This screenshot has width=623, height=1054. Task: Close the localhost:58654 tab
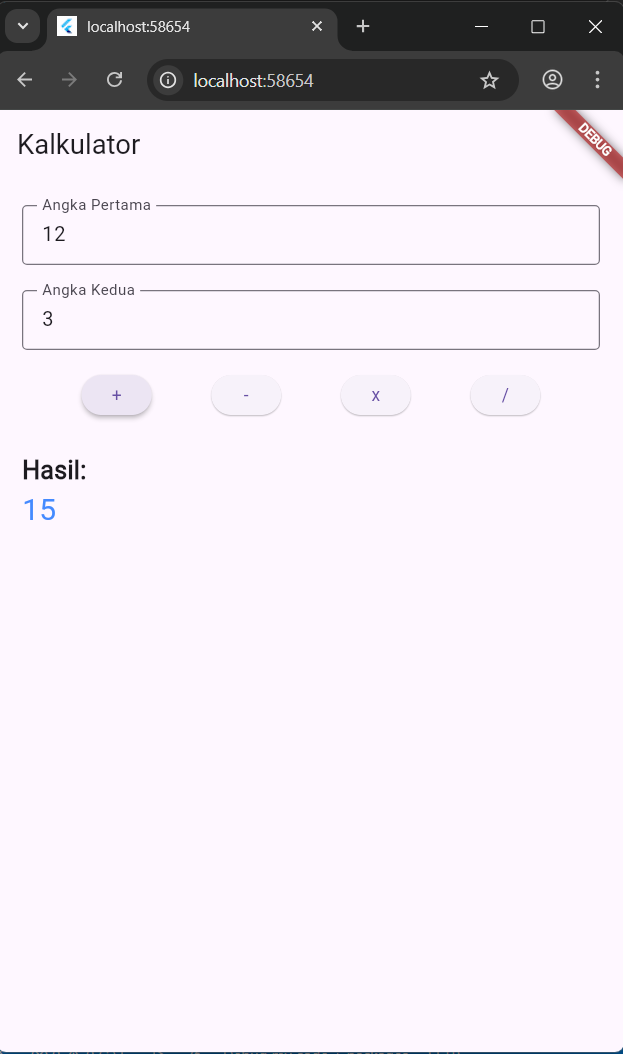[x=317, y=26]
